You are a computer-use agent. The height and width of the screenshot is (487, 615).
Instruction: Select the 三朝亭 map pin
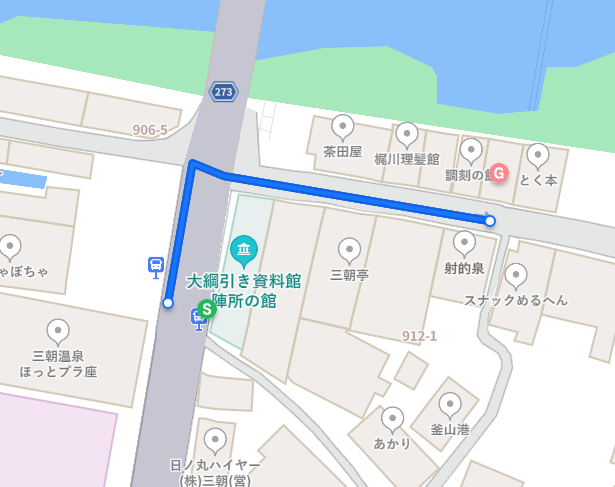click(x=350, y=249)
